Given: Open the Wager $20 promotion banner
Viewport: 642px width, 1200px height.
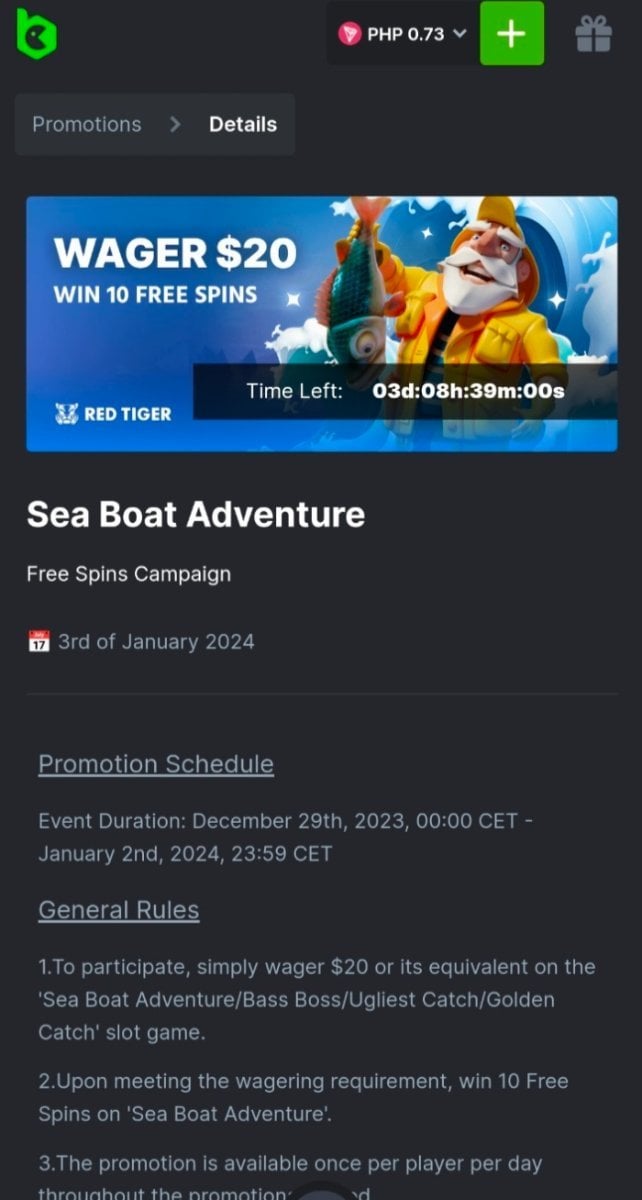Looking at the screenshot, I should 321,323.
